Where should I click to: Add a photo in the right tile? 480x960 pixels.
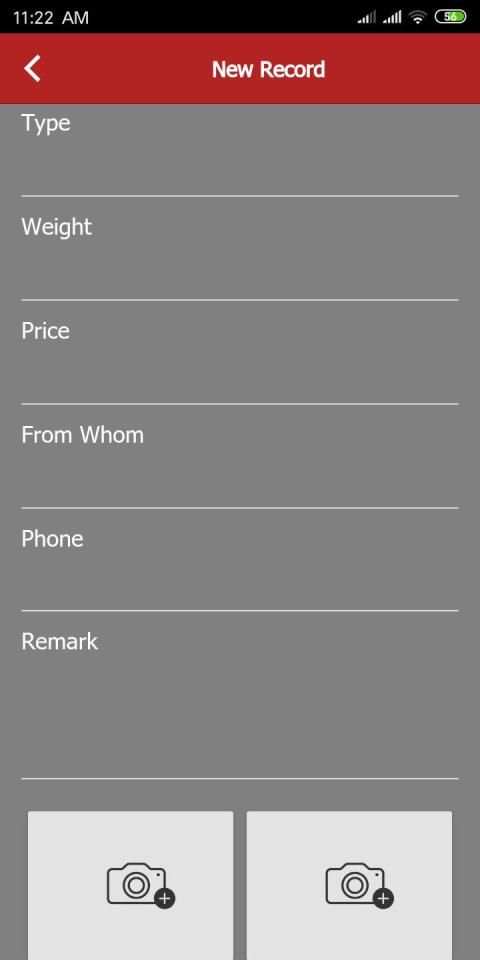click(x=349, y=885)
